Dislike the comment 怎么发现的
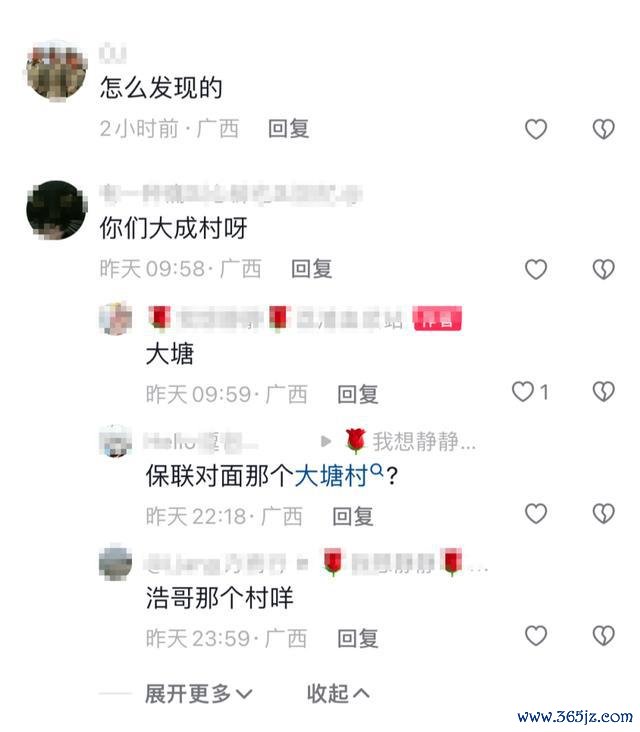 603,129
